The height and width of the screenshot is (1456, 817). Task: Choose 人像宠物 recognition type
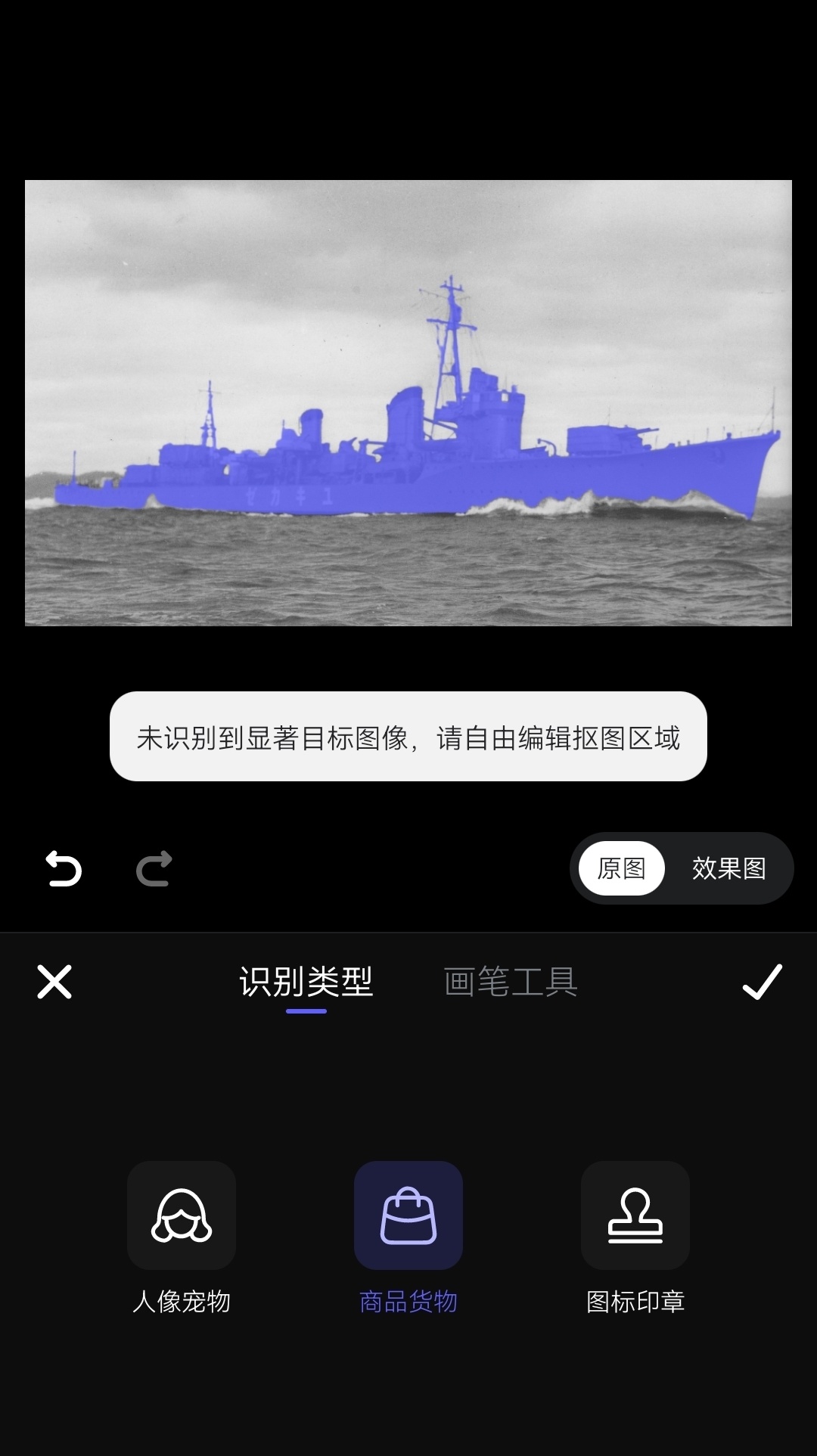click(182, 1215)
